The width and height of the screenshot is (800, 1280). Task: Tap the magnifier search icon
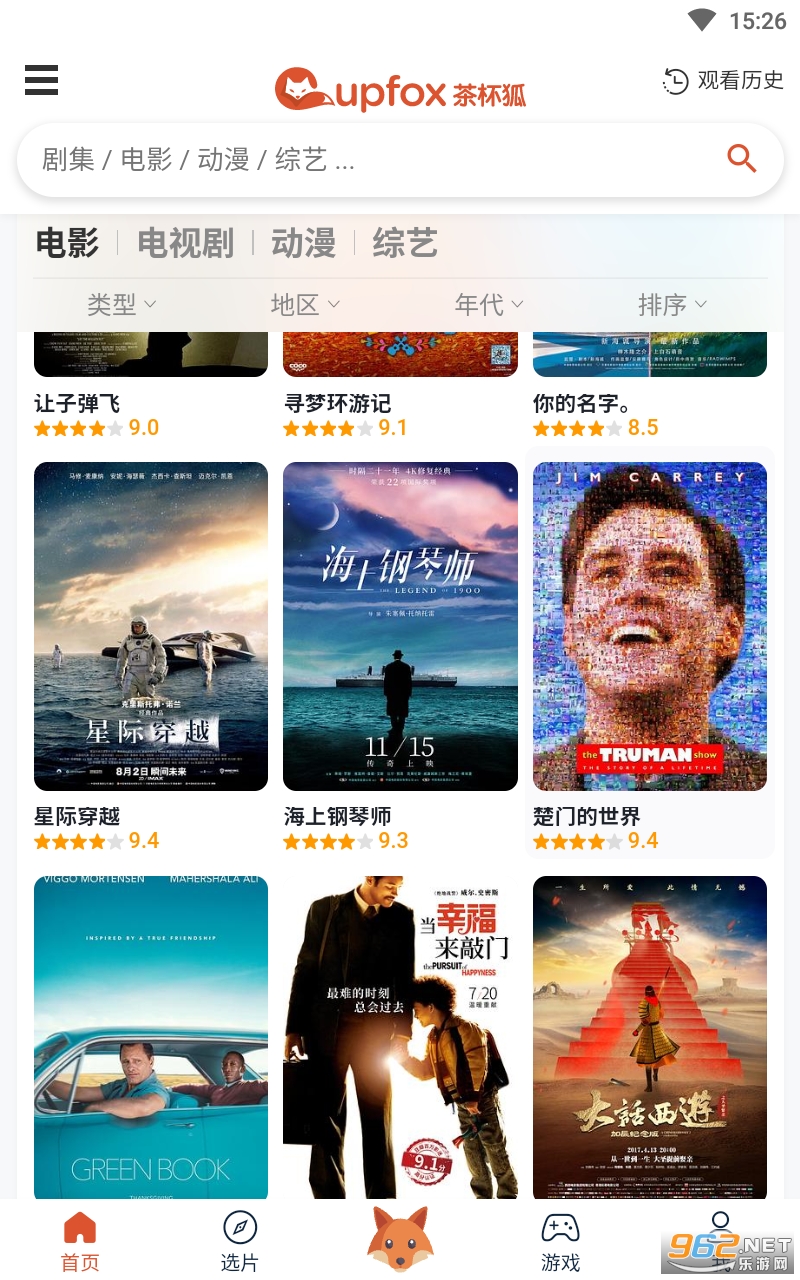coord(741,158)
